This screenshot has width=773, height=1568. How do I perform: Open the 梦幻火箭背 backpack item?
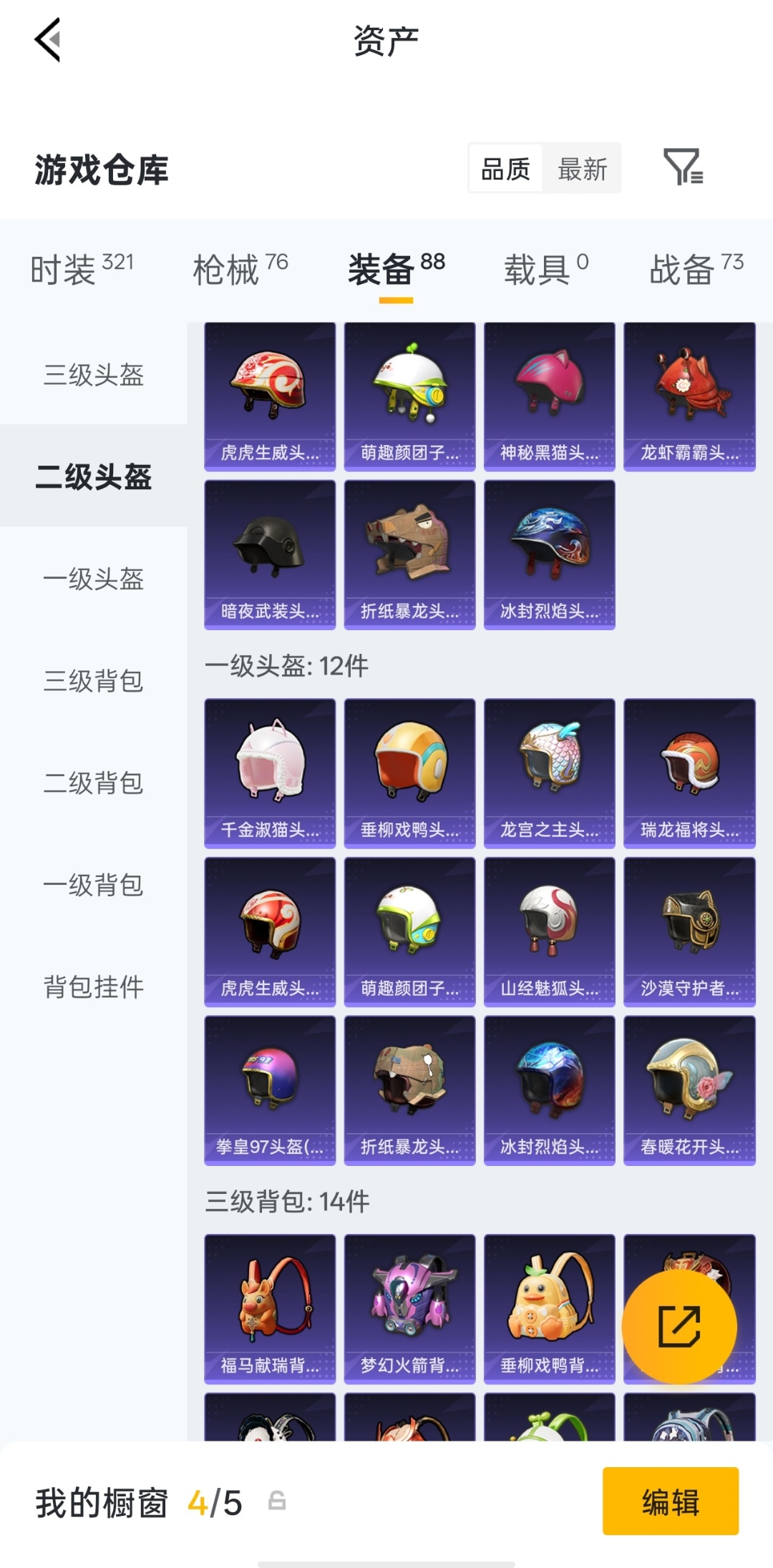(x=409, y=1308)
